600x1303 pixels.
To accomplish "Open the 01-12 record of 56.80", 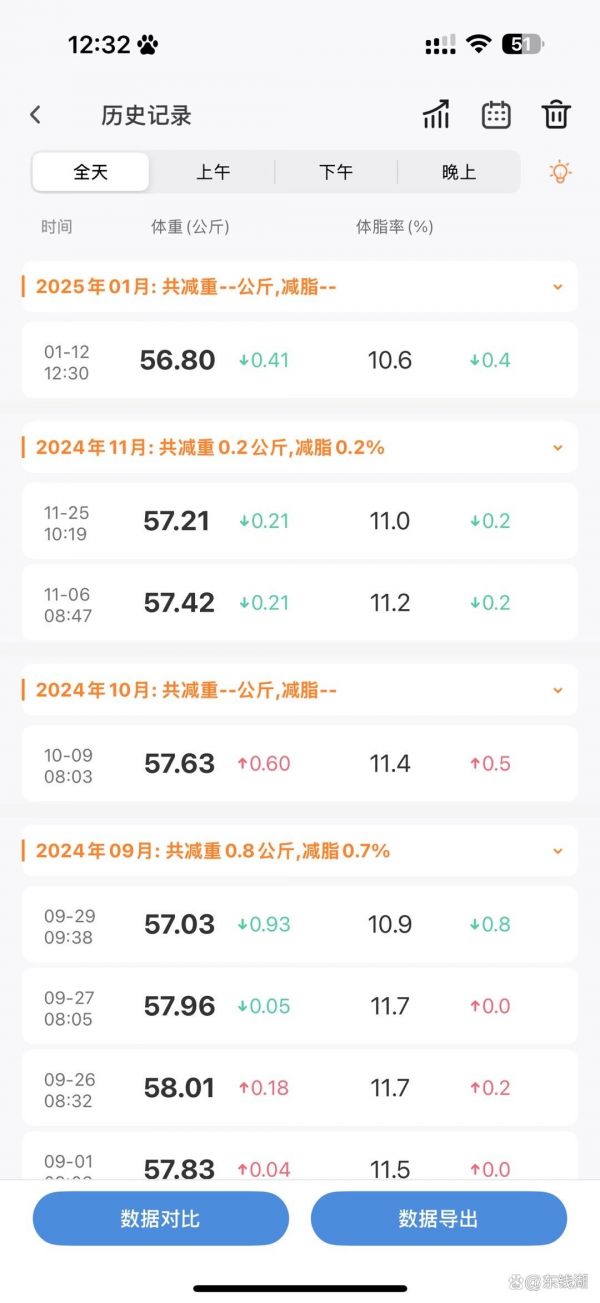I will [300, 360].
